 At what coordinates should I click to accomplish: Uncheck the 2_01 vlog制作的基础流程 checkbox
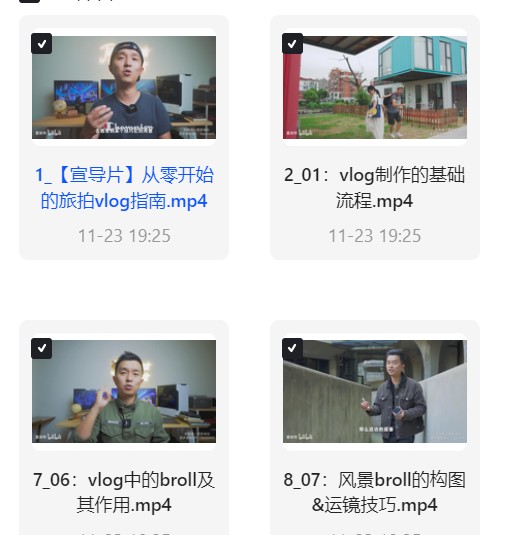pos(292,43)
